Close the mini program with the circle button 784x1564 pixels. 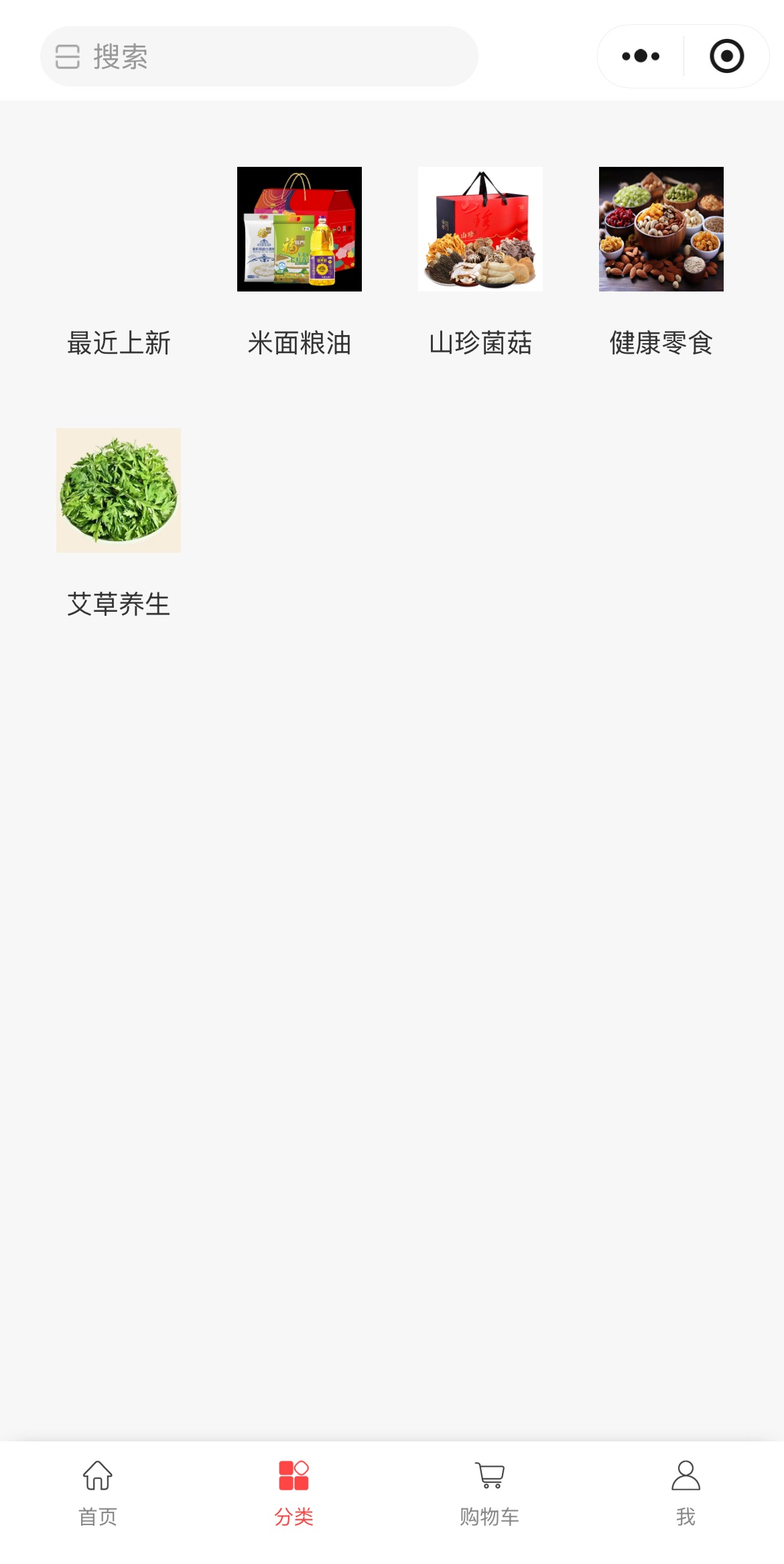726,56
